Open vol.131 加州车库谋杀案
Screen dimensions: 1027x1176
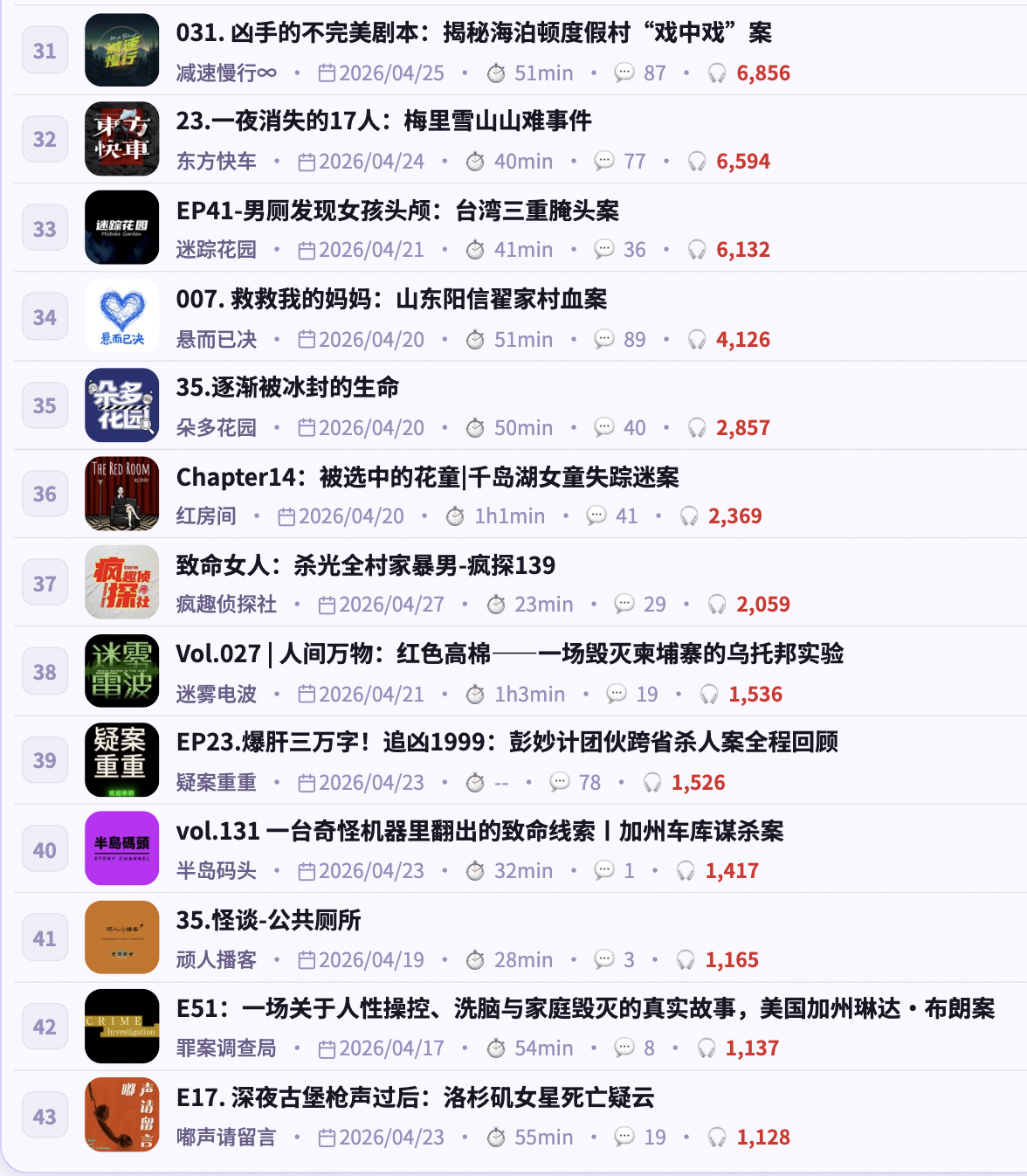pyautogui.click(x=480, y=831)
